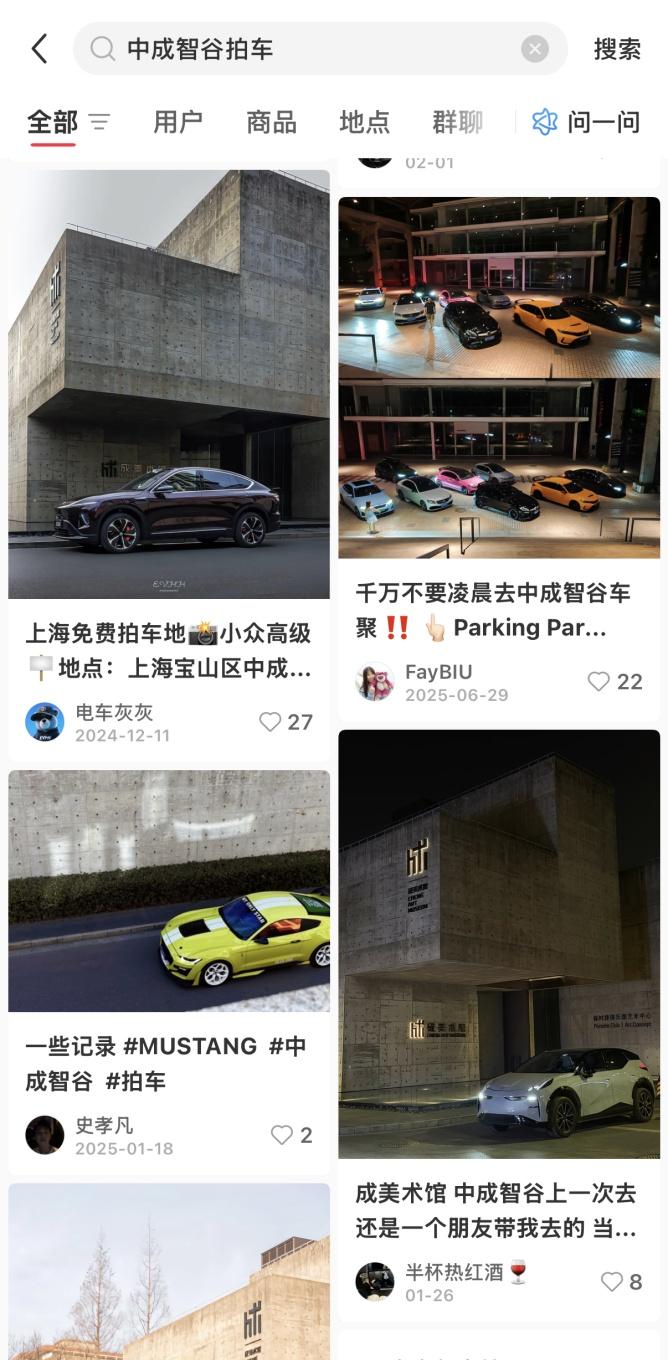Switch to the 群聊 tab
Screen dimensions: 668x1360
pyautogui.click(x=457, y=122)
